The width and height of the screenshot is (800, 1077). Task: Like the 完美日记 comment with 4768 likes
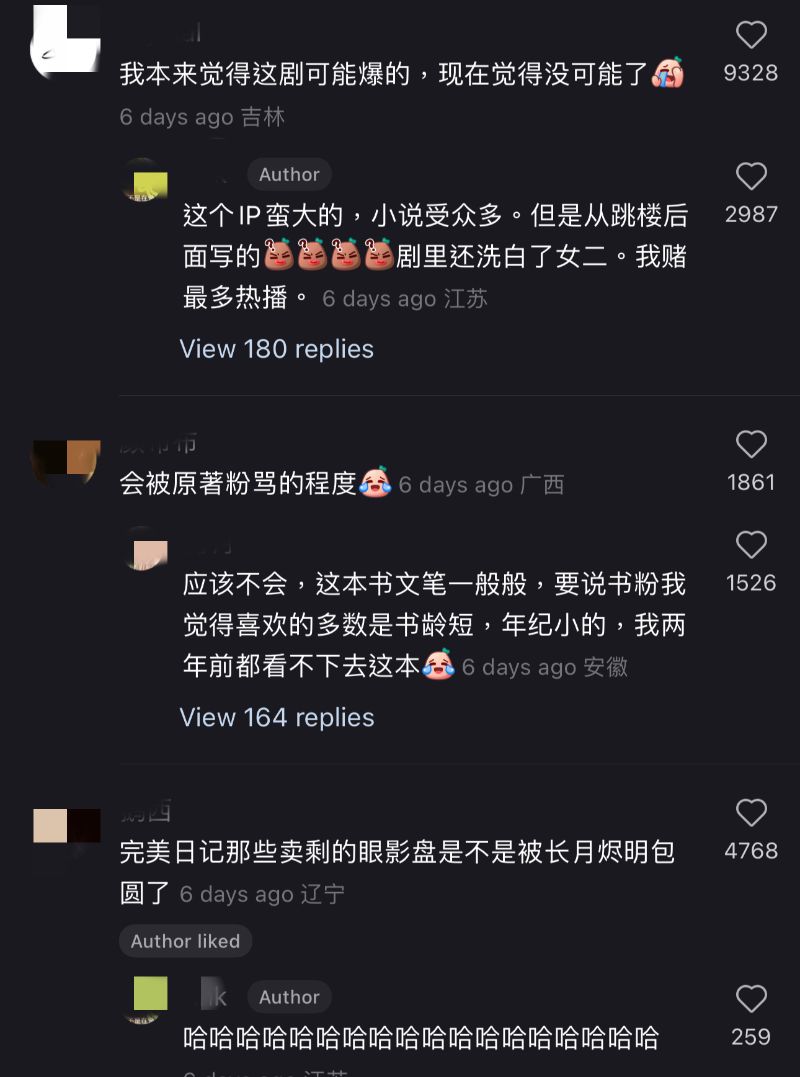click(x=751, y=813)
